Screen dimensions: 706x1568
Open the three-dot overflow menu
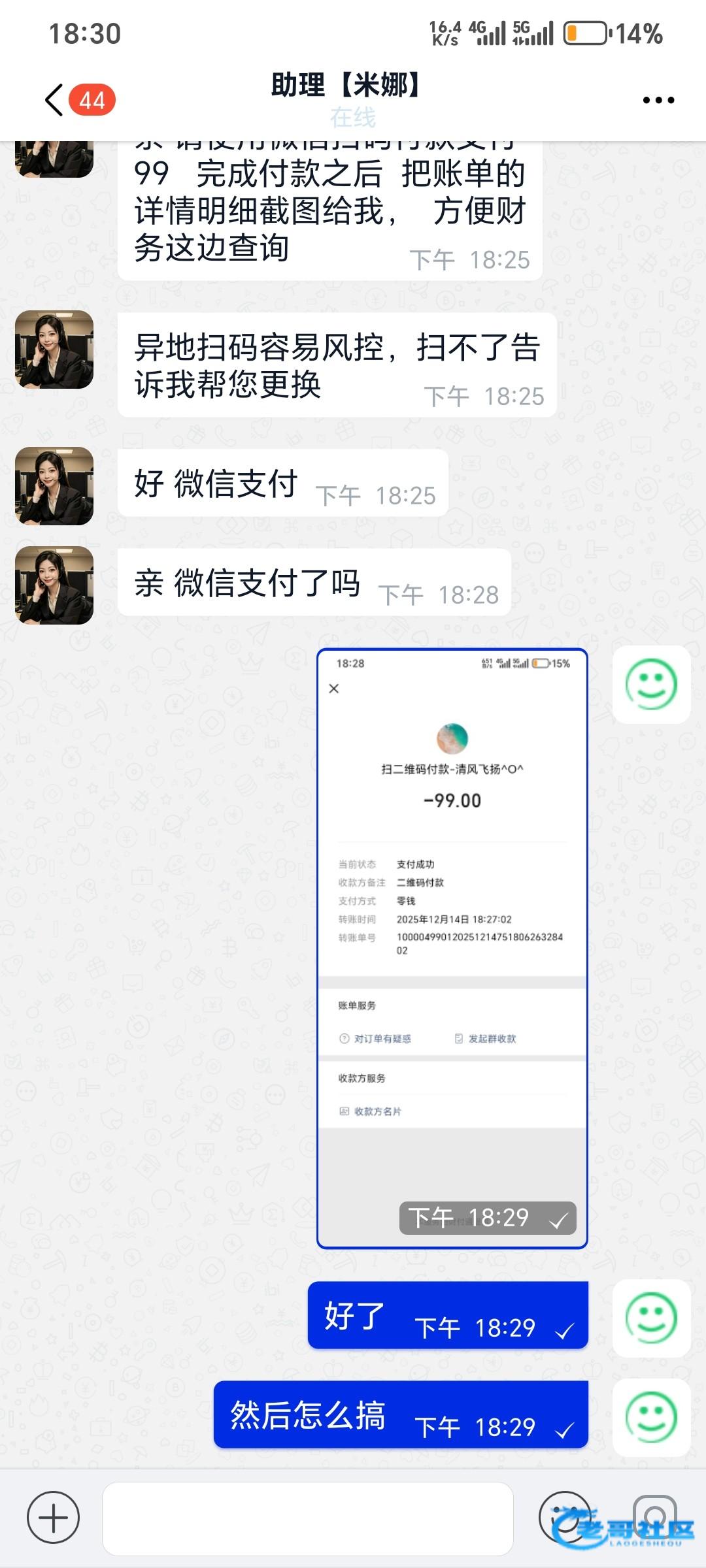pos(658,100)
